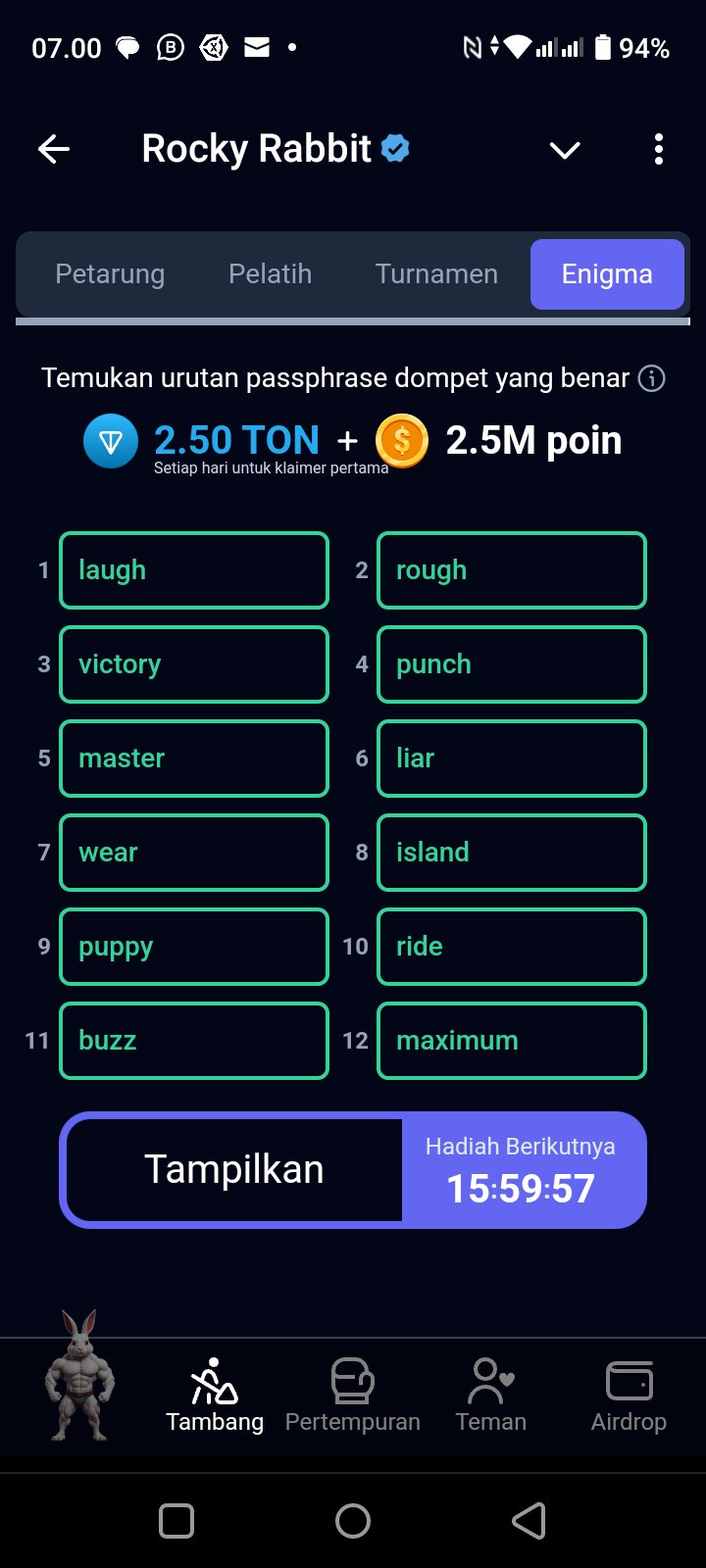This screenshot has height=1568, width=706.
Task: Select the word laugh in slot 1
Action: (x=194, y=570)
